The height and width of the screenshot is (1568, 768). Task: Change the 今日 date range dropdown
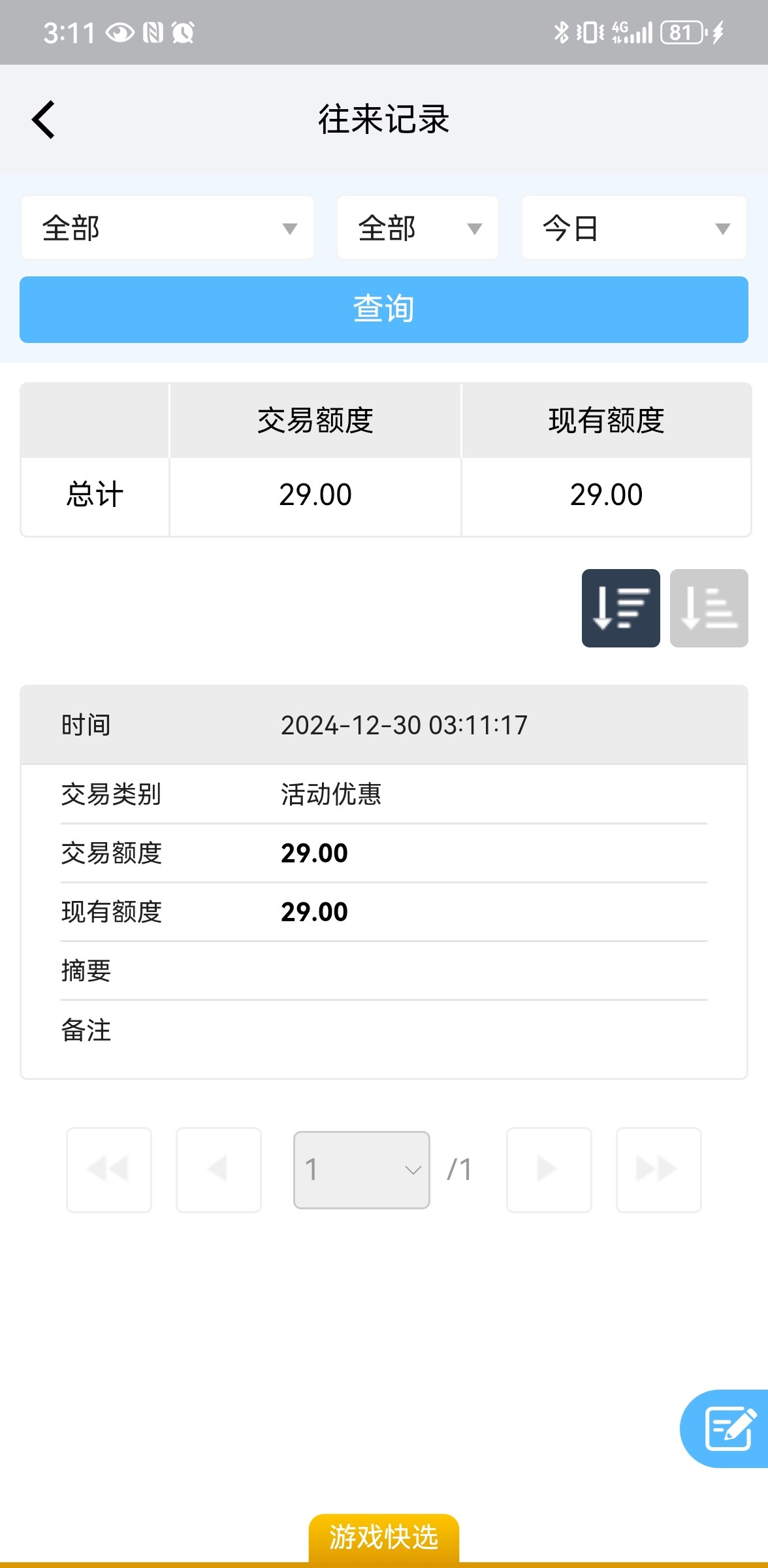point(634,228)
